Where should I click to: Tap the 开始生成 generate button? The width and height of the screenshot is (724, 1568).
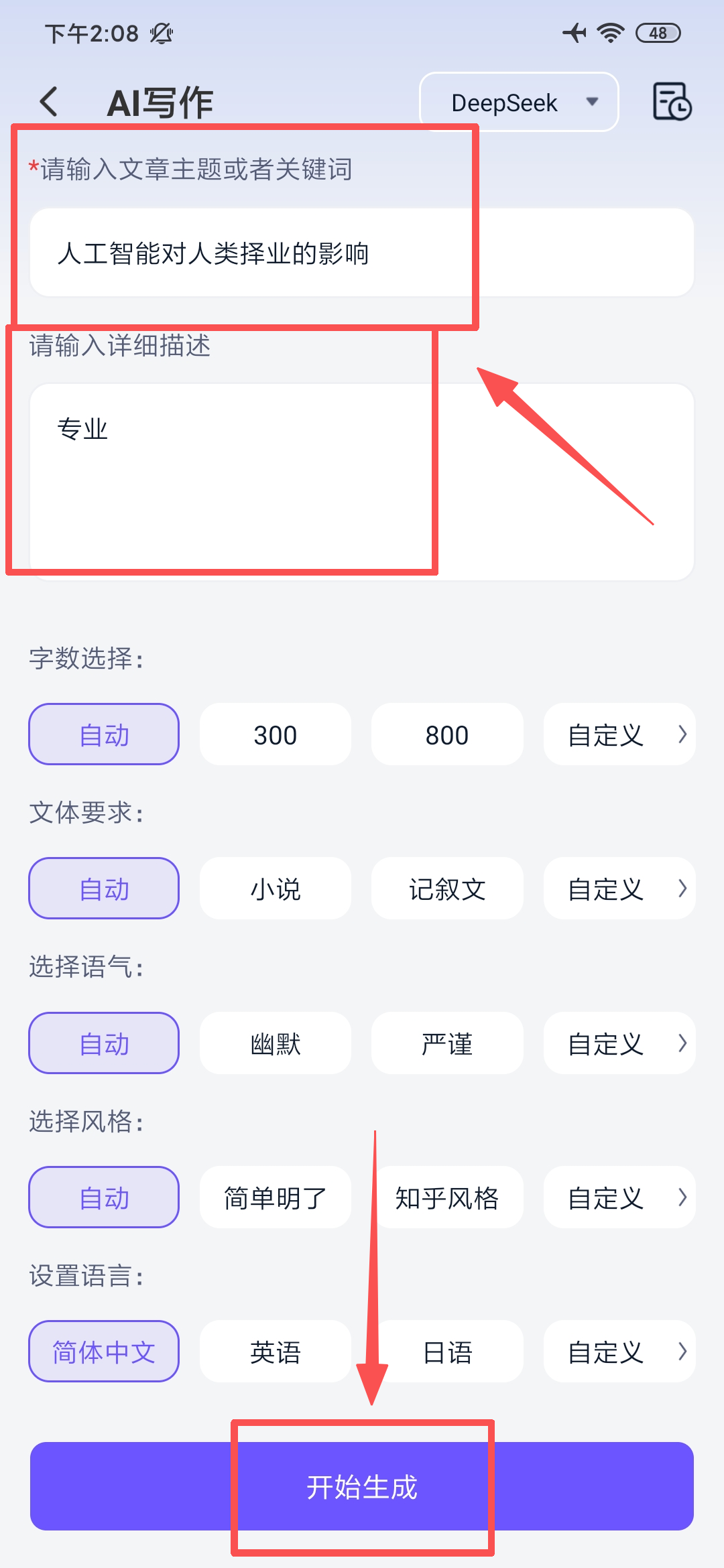point(362,1488)
